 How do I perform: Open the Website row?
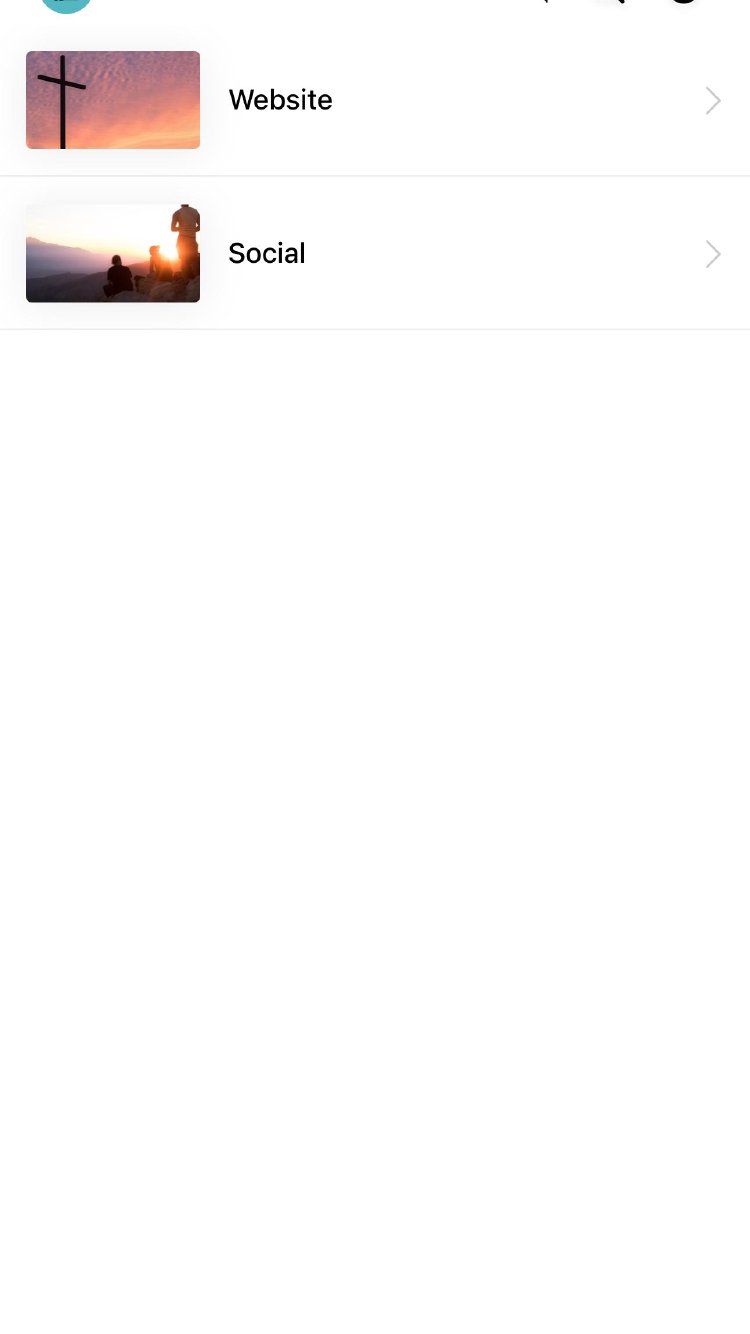[x=375, y=100]
